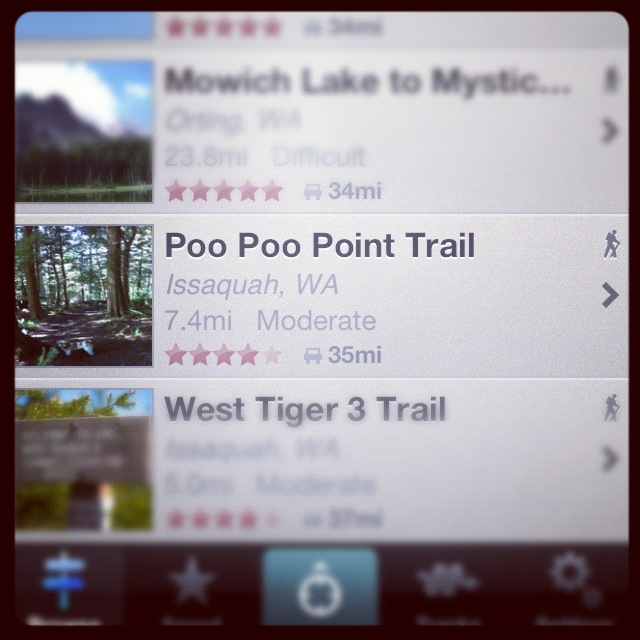The width and height of the screenshot is (640, 640).
Task: Switch to the star saved tab
Action: pos(193,586)
